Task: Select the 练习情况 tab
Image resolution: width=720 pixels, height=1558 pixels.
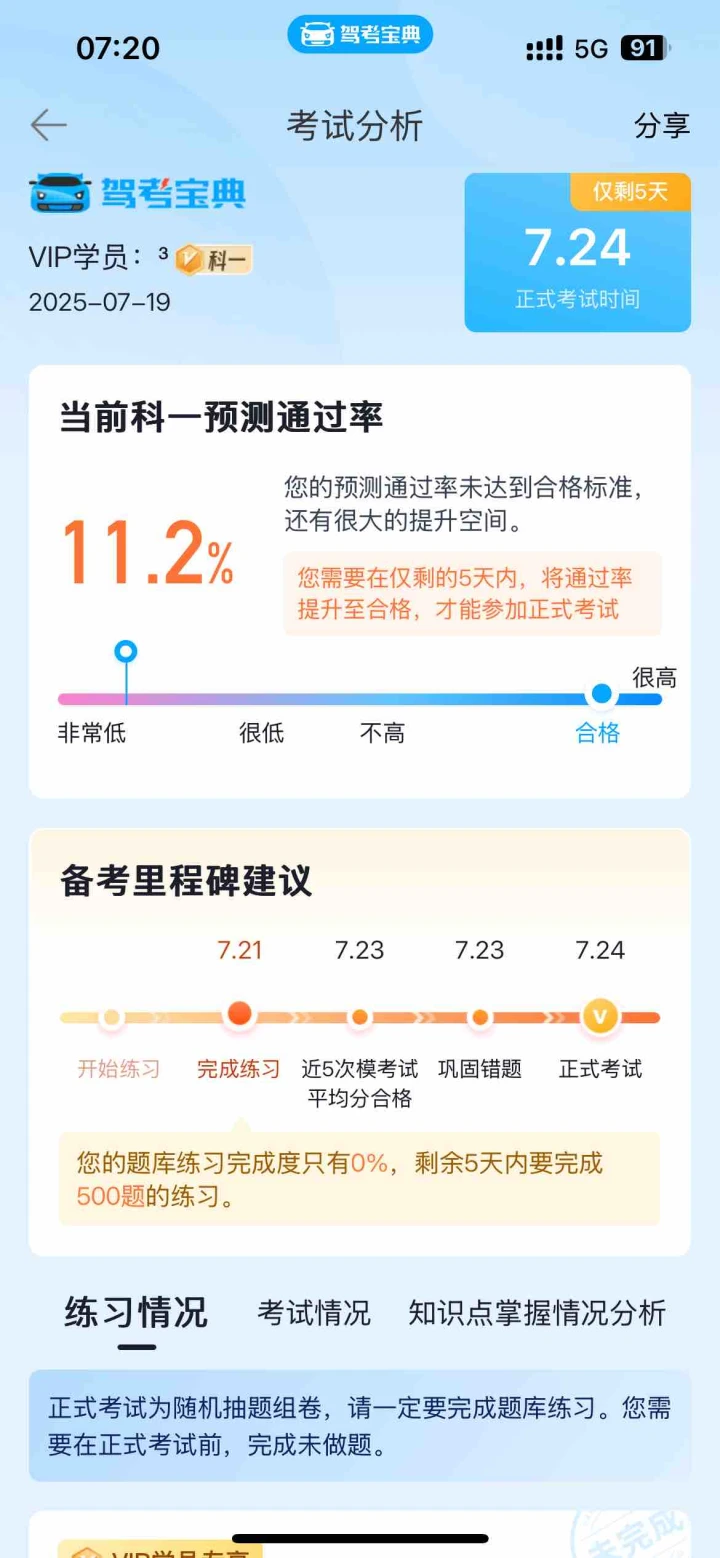Action: click(136, 1312)
